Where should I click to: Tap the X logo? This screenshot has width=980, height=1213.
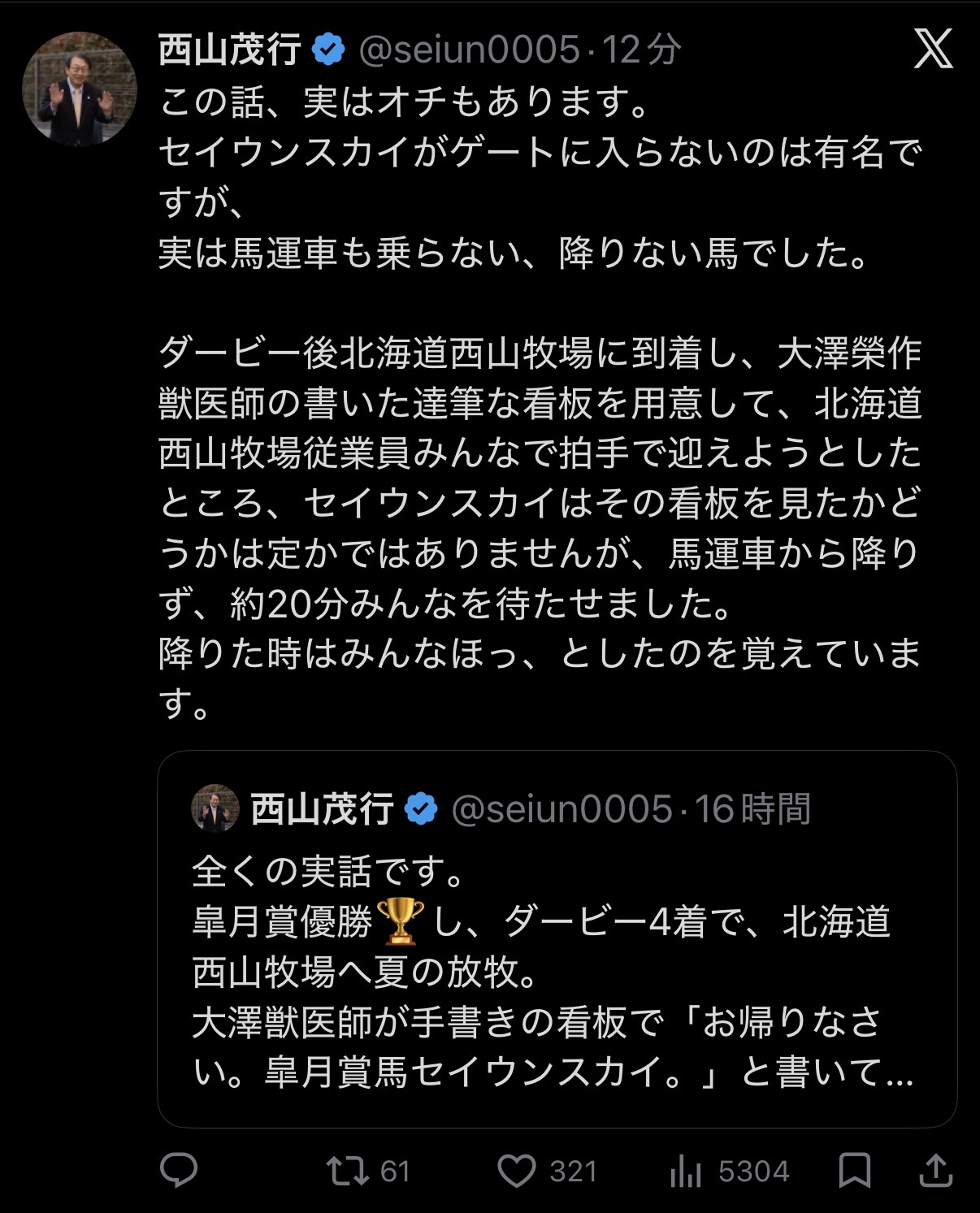(933, 50)
